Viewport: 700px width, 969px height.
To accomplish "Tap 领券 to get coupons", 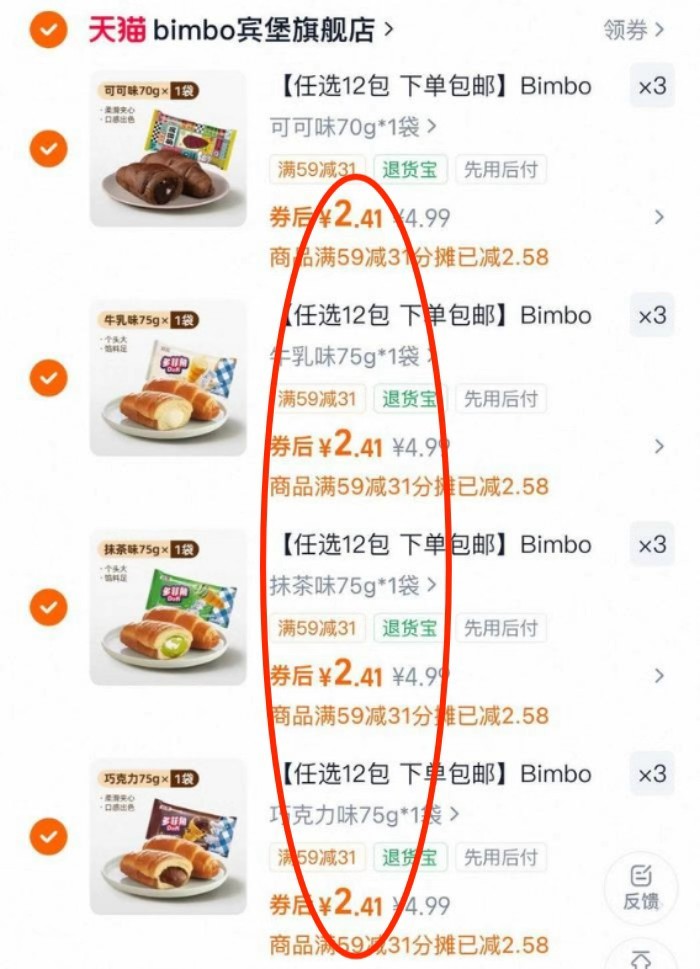I will pos(633,30).
